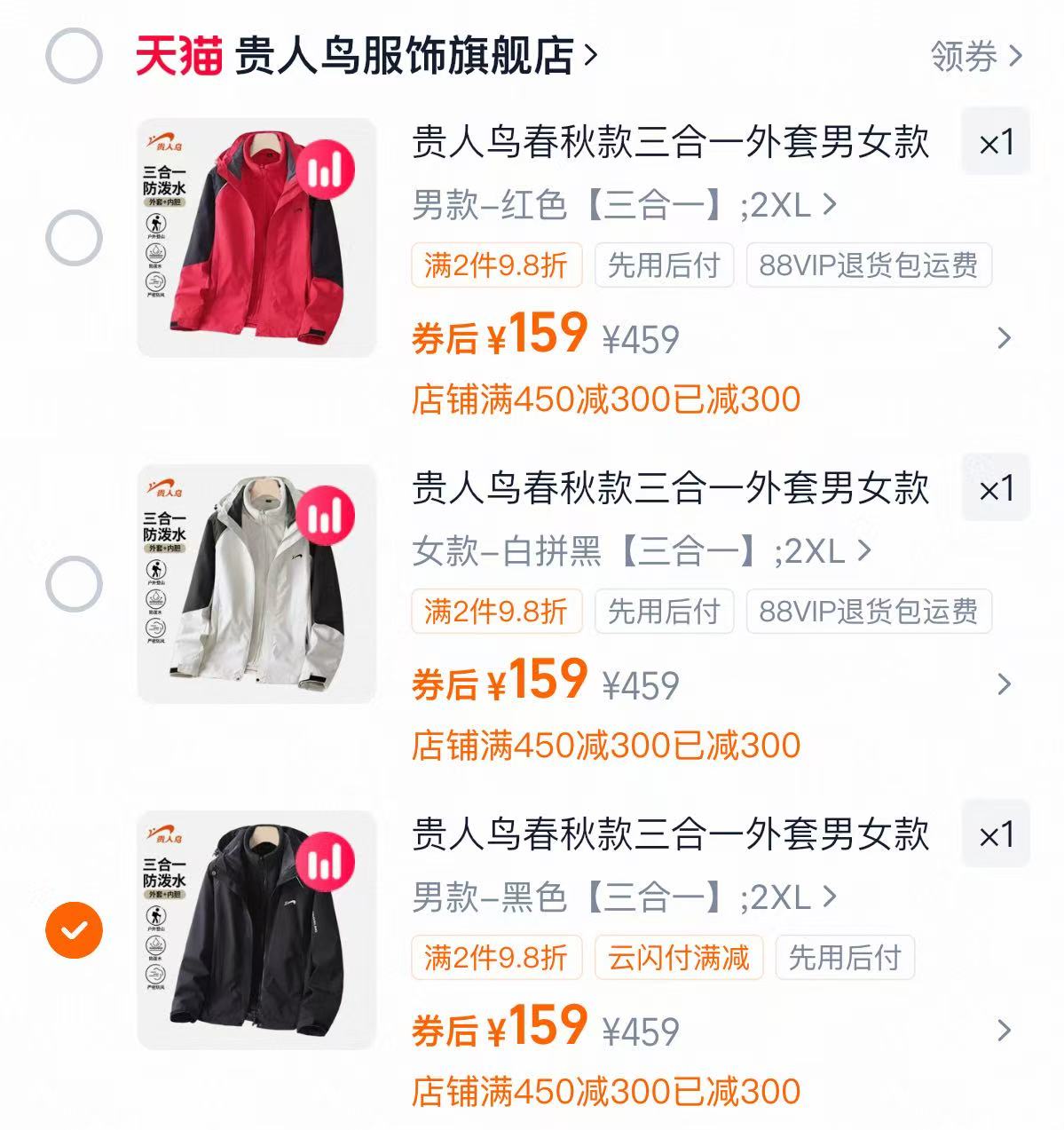Open the red jacket product image

(256, 238)
